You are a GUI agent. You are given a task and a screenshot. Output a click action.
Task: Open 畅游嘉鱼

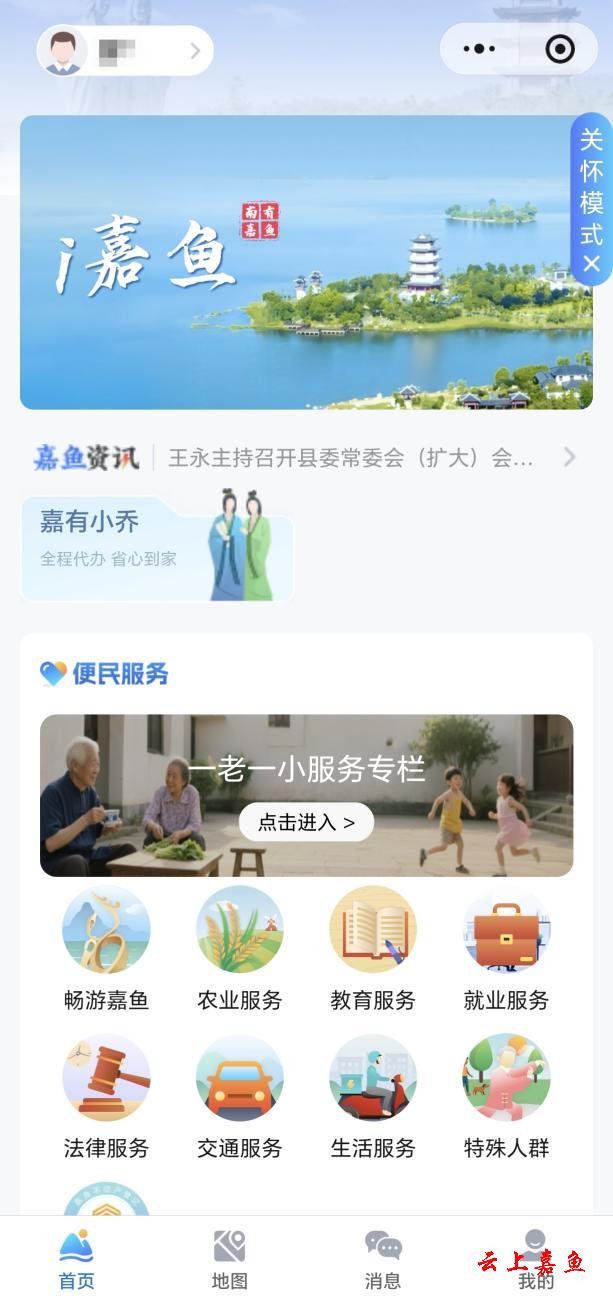coord(106,946)
